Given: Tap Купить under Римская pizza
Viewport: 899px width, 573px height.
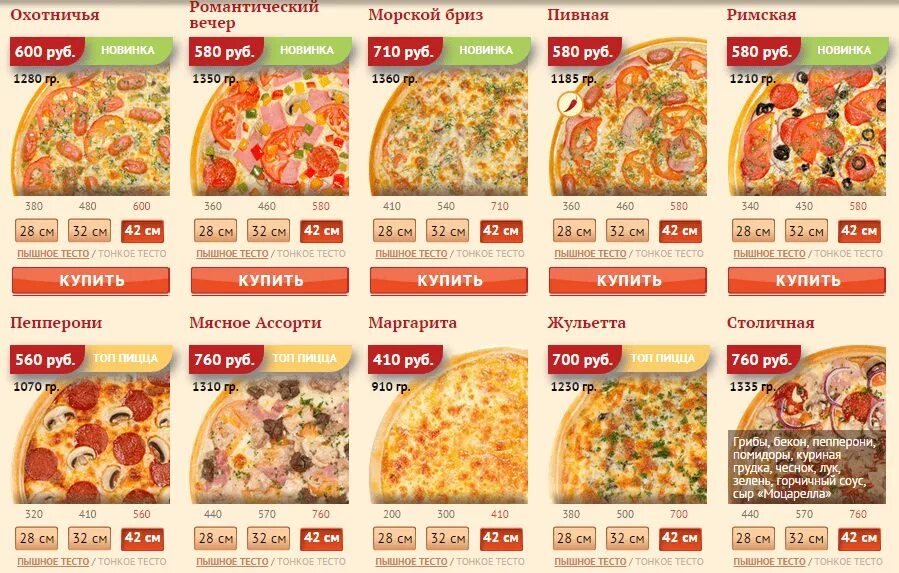Looking at the screenshot, I should click(807, 280).
